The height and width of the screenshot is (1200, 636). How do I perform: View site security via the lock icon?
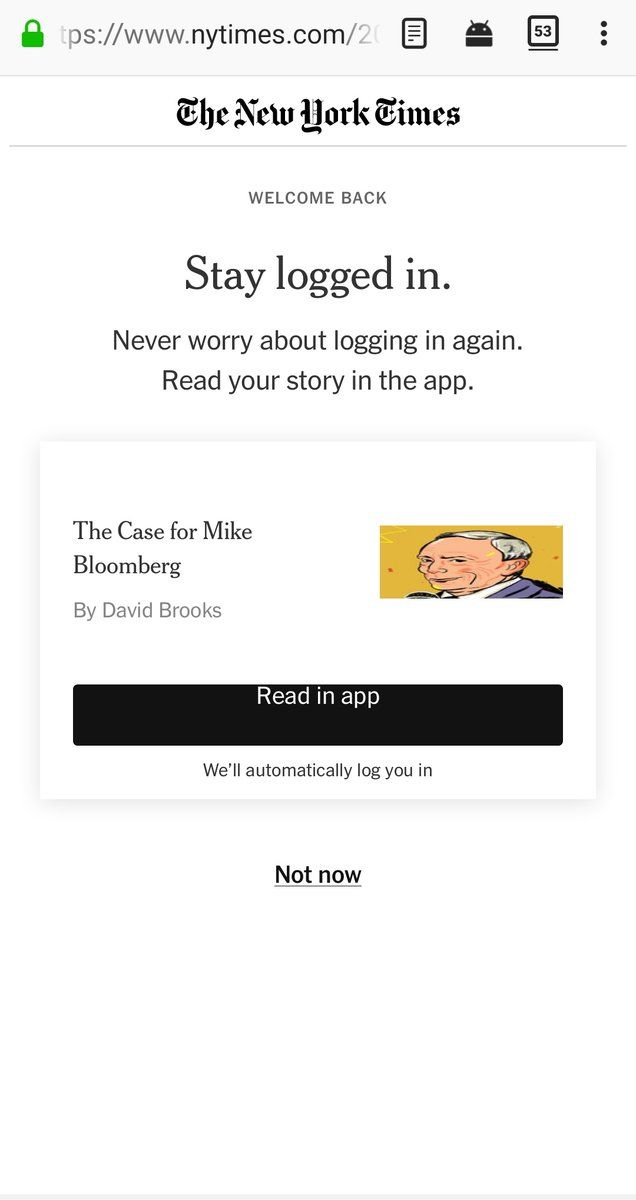click(x=33, y=35)
